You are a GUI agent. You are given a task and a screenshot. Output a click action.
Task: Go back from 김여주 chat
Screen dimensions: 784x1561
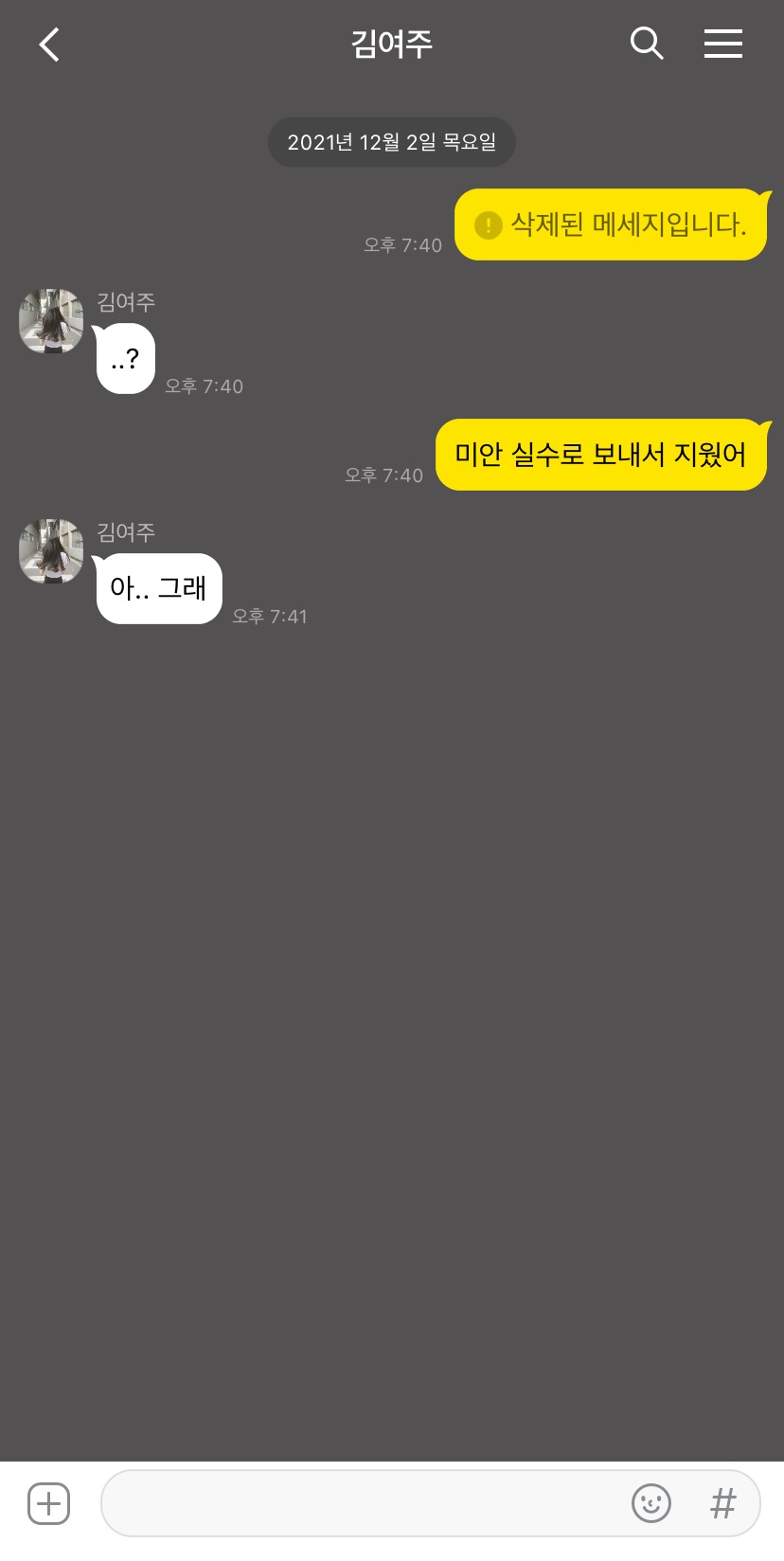49,45
